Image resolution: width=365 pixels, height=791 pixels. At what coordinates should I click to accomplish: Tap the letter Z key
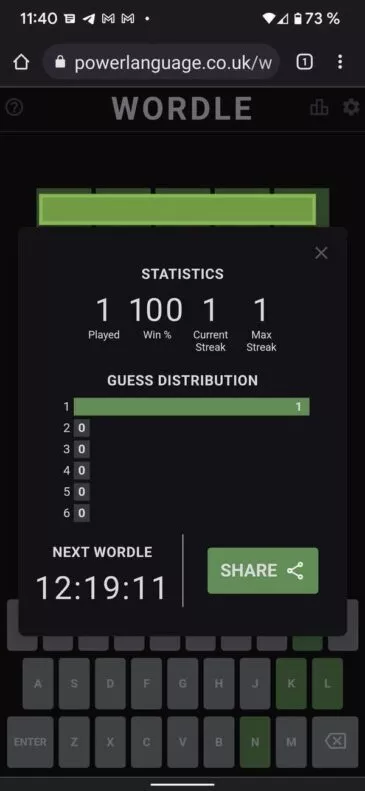tap(74, 742)
